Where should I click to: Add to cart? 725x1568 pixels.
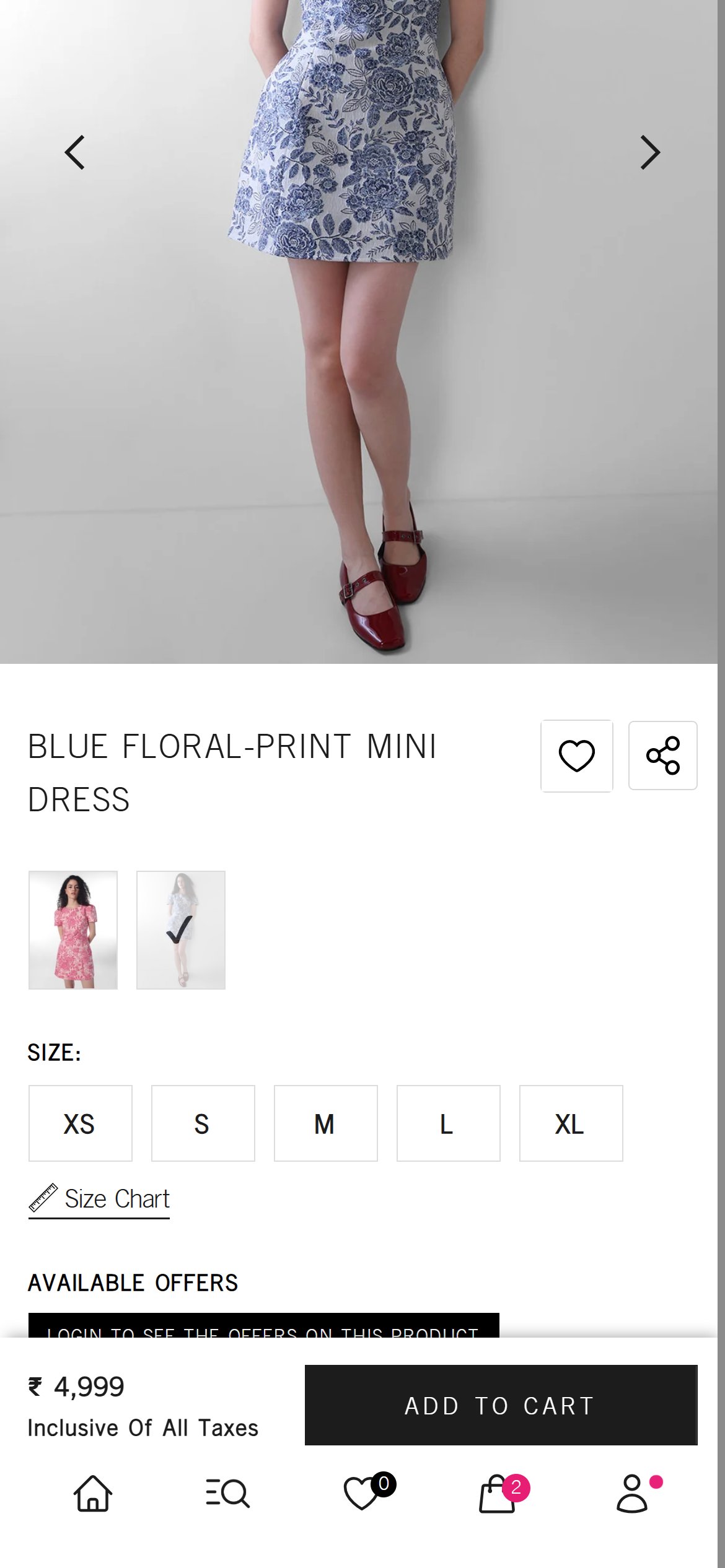point(501,1405)
